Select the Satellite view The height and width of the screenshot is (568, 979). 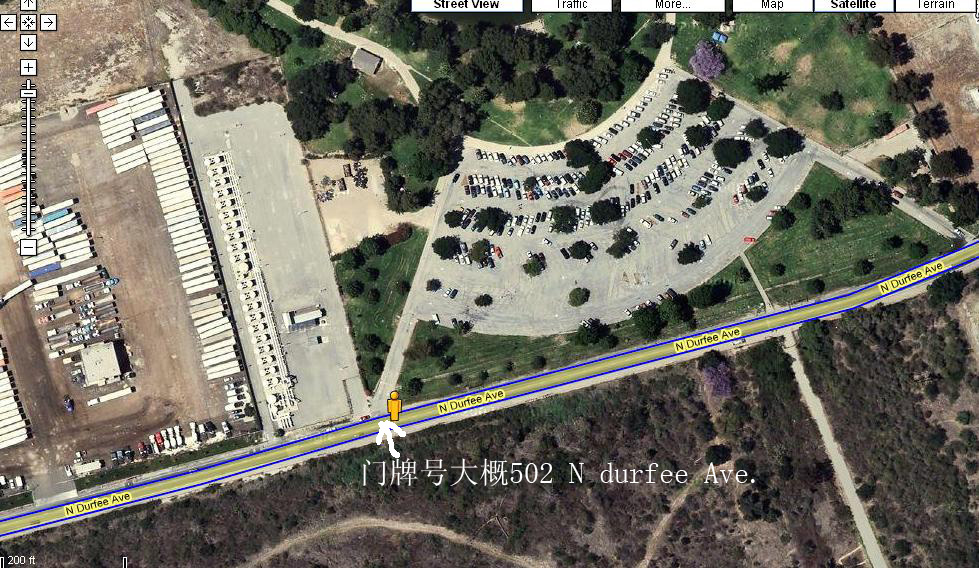pos(852,5)
